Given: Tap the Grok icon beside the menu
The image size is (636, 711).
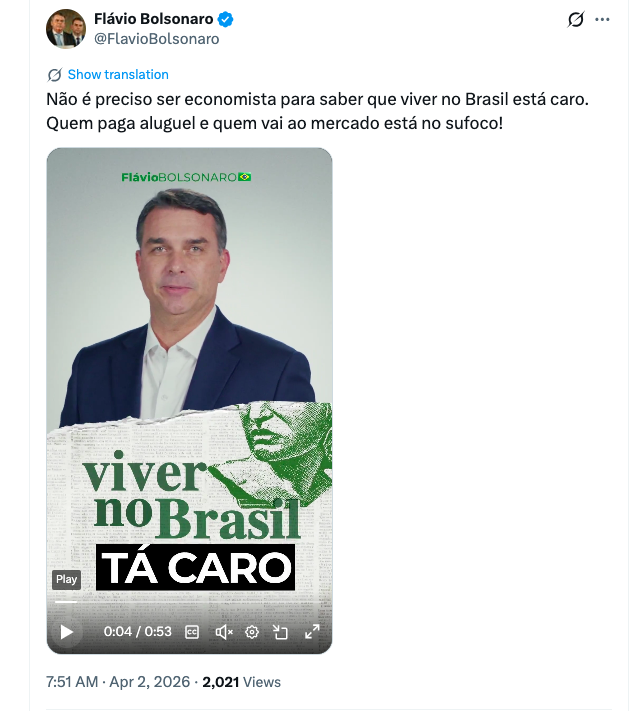Looking at the screenshot, I should (575, 19).
